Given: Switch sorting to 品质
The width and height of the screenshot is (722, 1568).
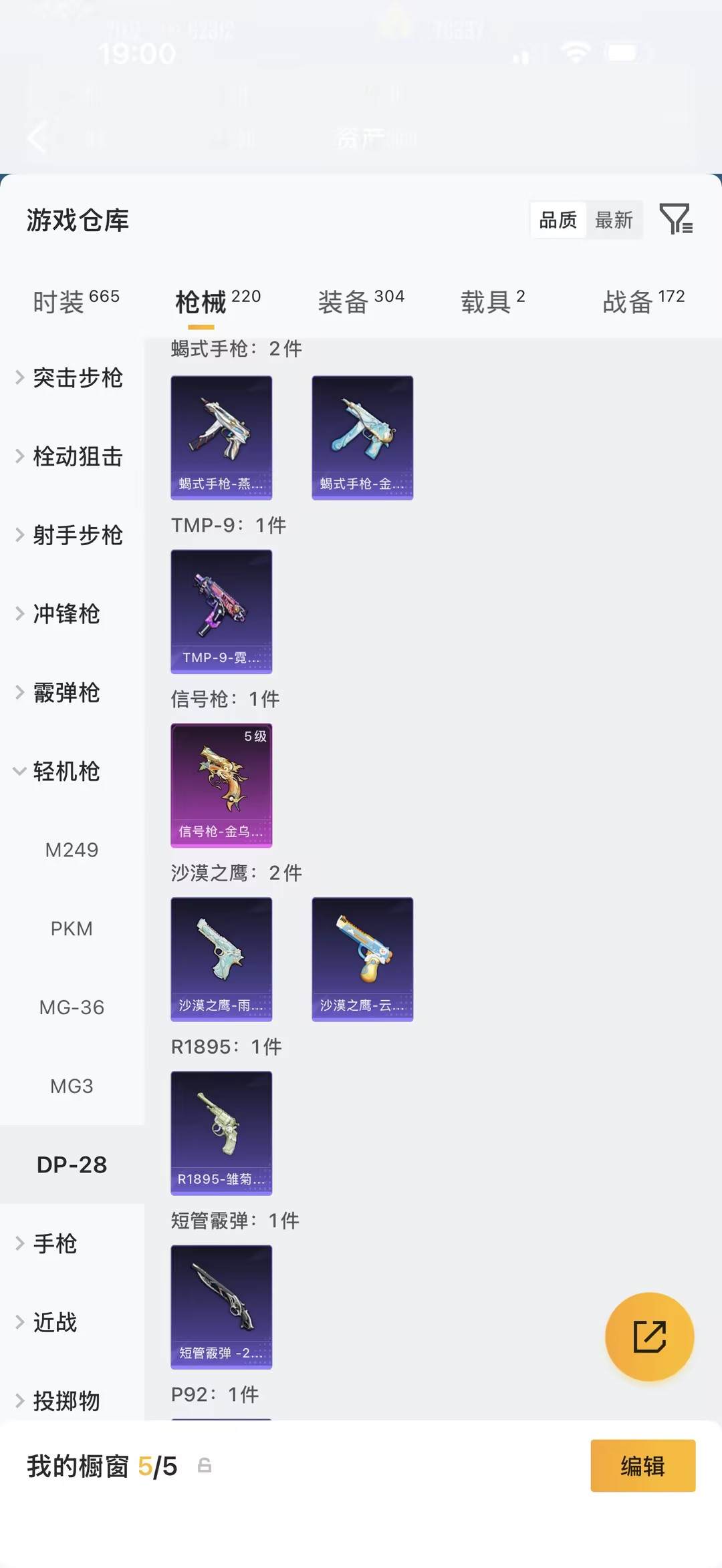Looking at the screenshot, I should pyautogui.click(x=558, y=220).
